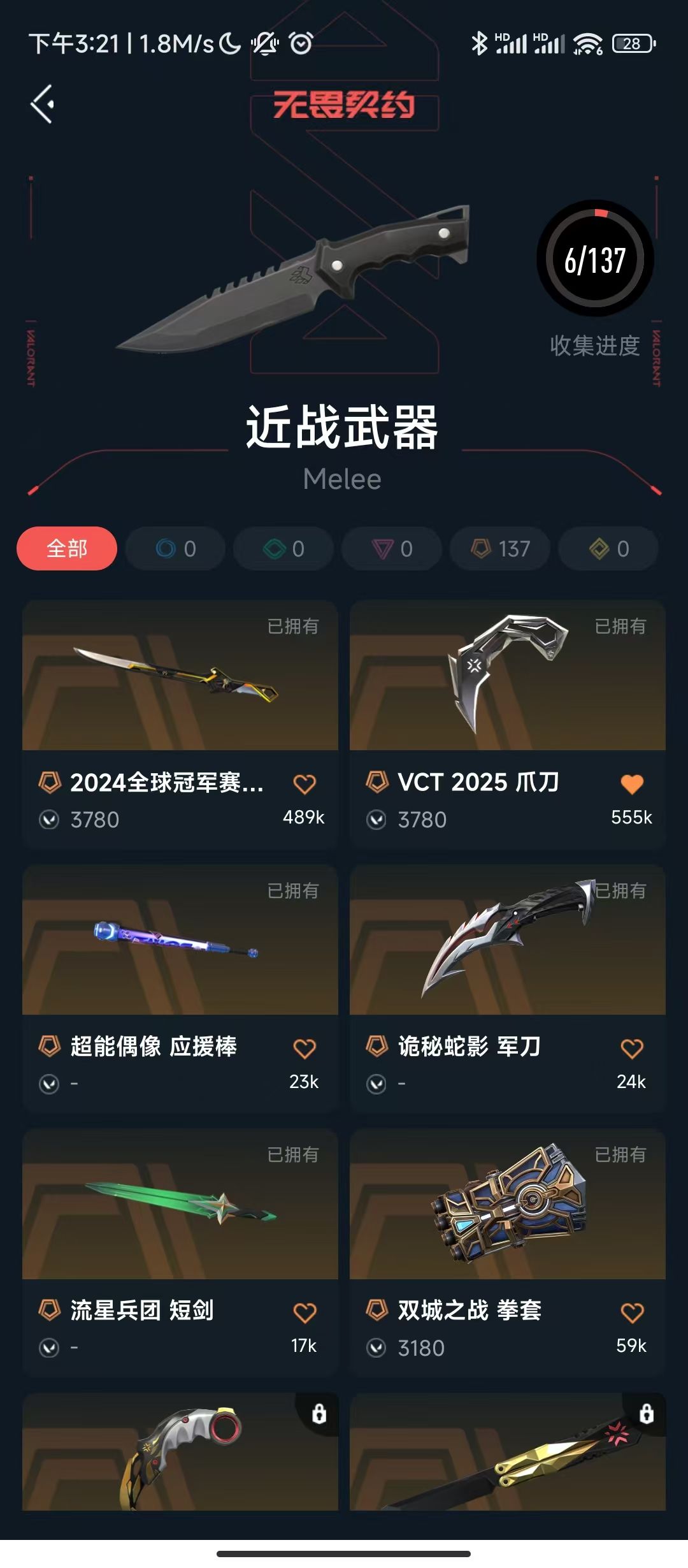Like the 超能偶像 应援棒 skin
This screenshot has height=1568, width=688.
tap(305, 1049)
